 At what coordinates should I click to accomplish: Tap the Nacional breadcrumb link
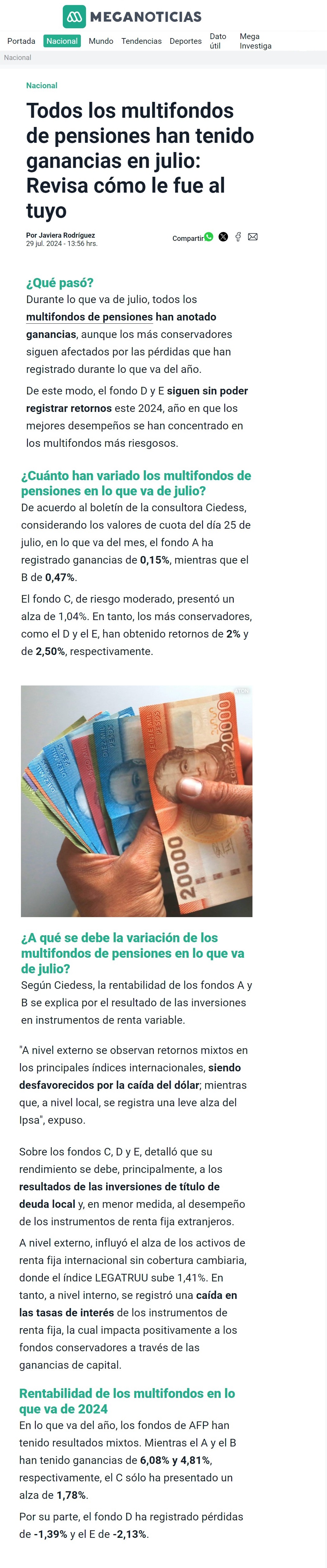point(18,57)
